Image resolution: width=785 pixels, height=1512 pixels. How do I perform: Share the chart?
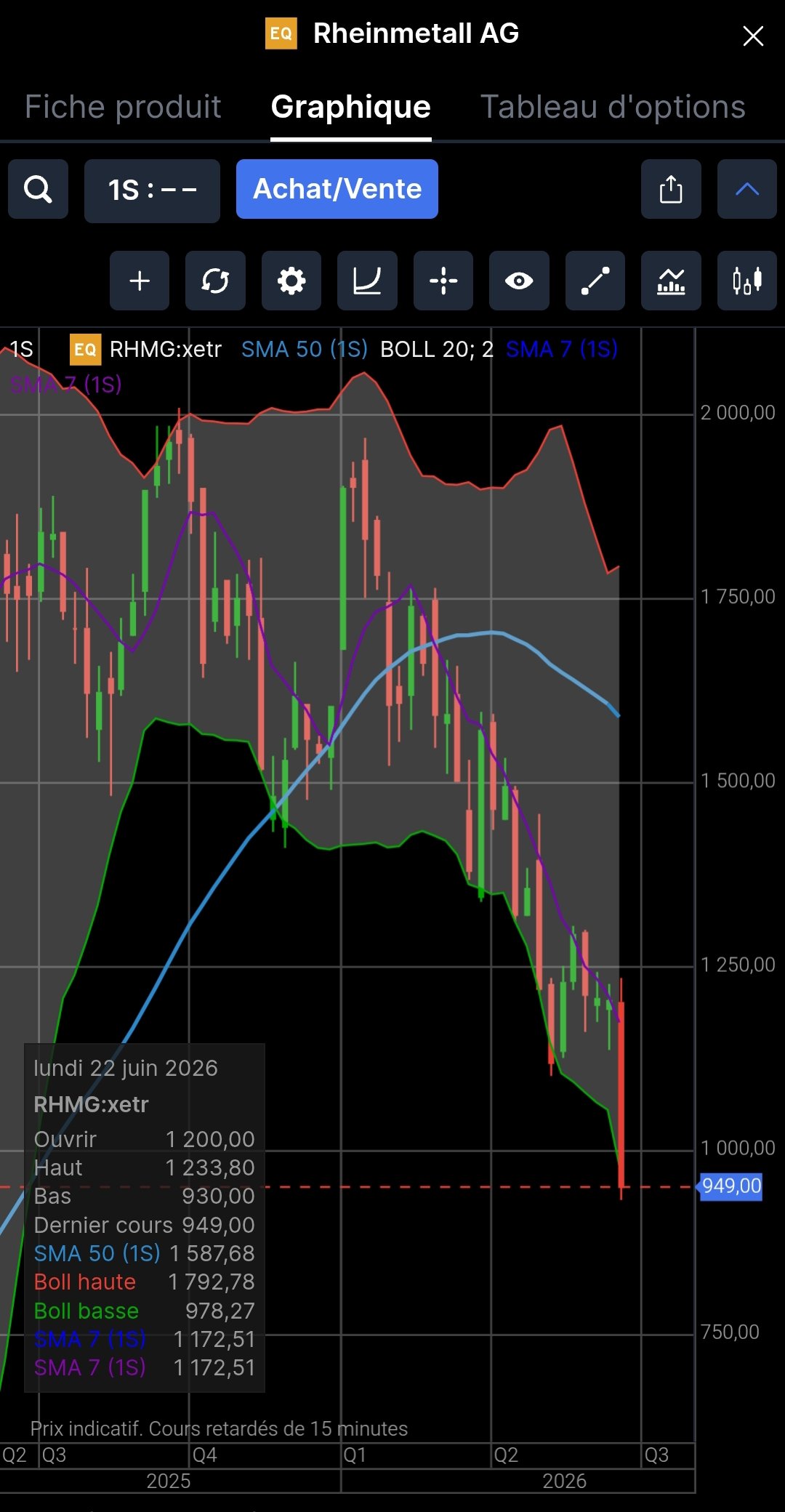(671, 189)
